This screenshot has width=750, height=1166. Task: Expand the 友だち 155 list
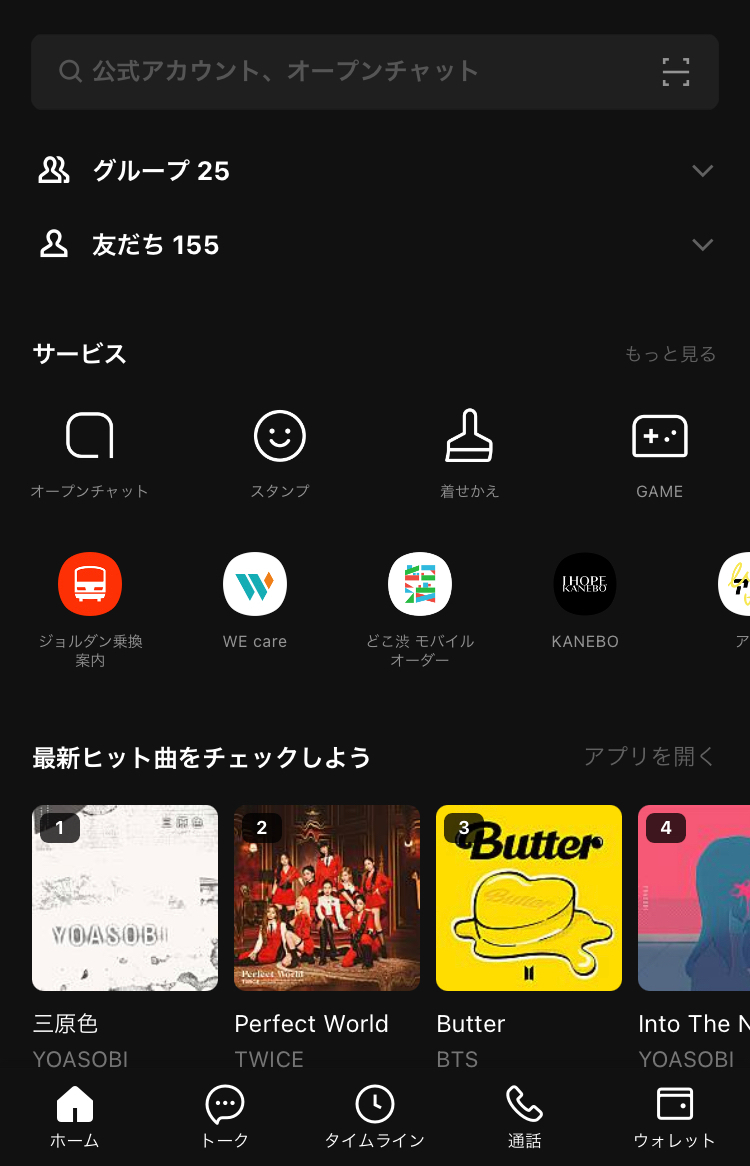click(x=702, y=245)
